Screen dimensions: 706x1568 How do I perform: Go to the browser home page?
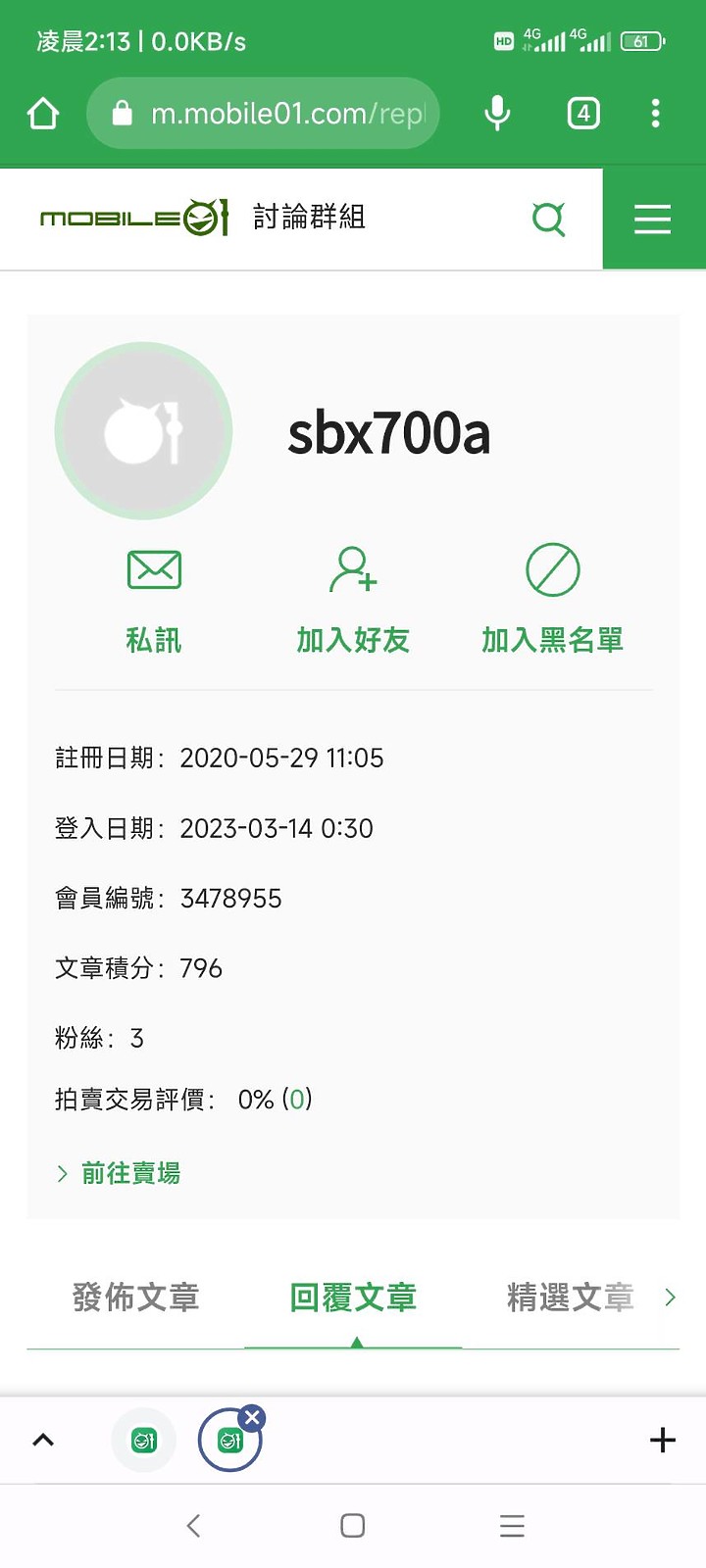click(43, 114)
